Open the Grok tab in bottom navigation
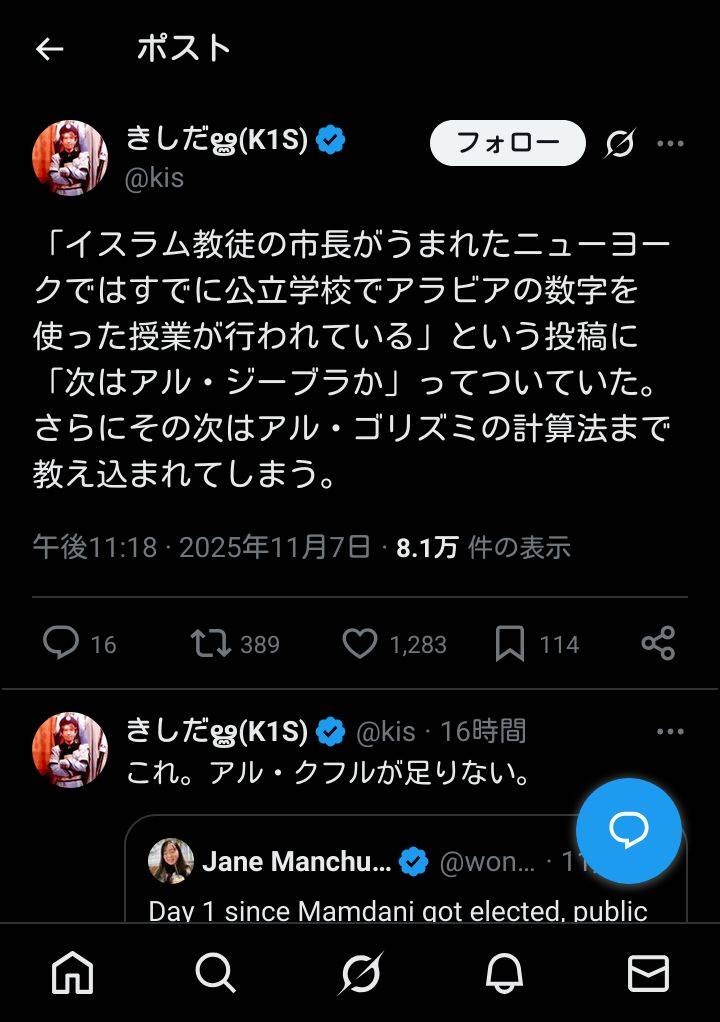 pyautogui.click(x=360, y=972)
